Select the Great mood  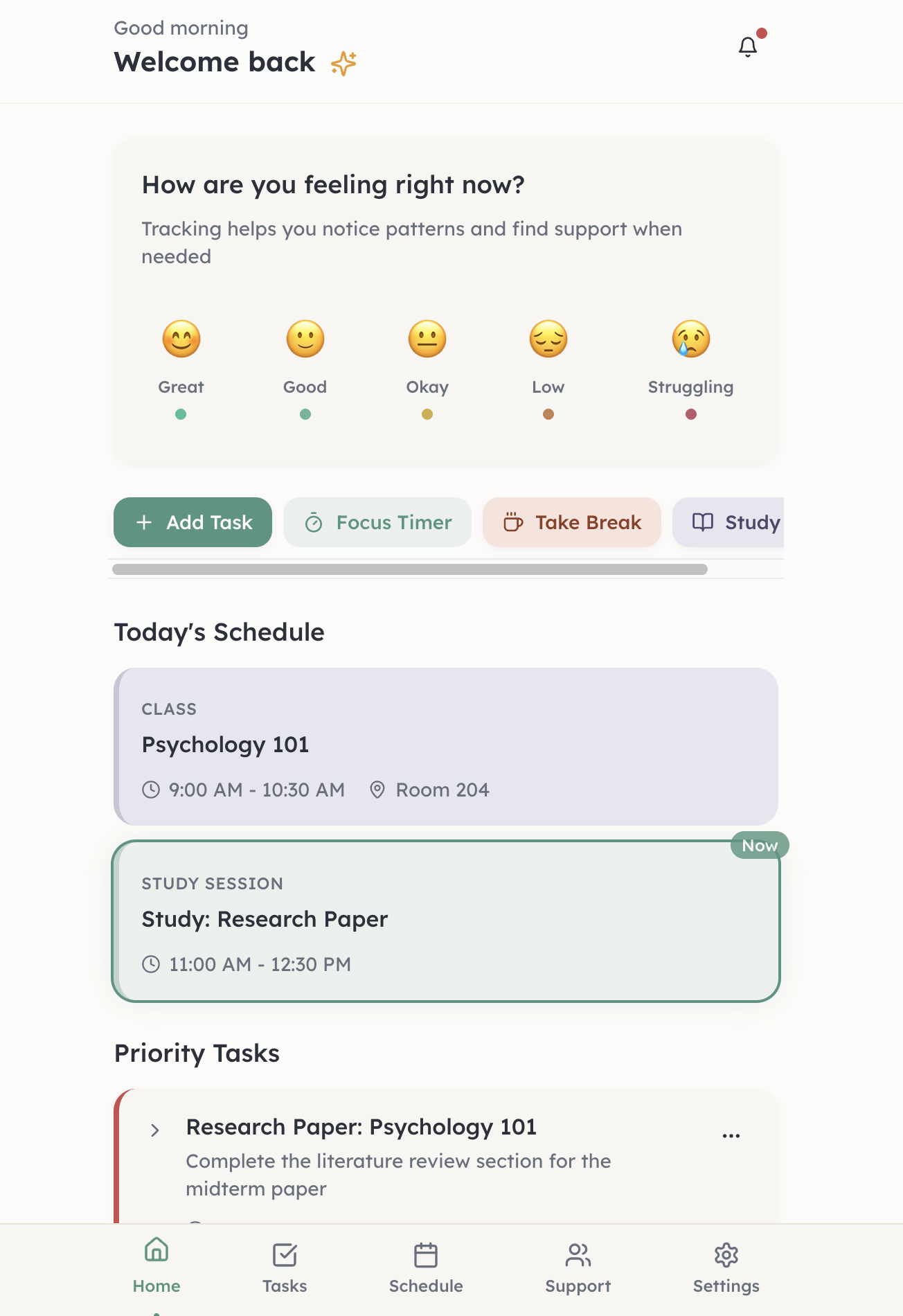click(x=181, y=357)
